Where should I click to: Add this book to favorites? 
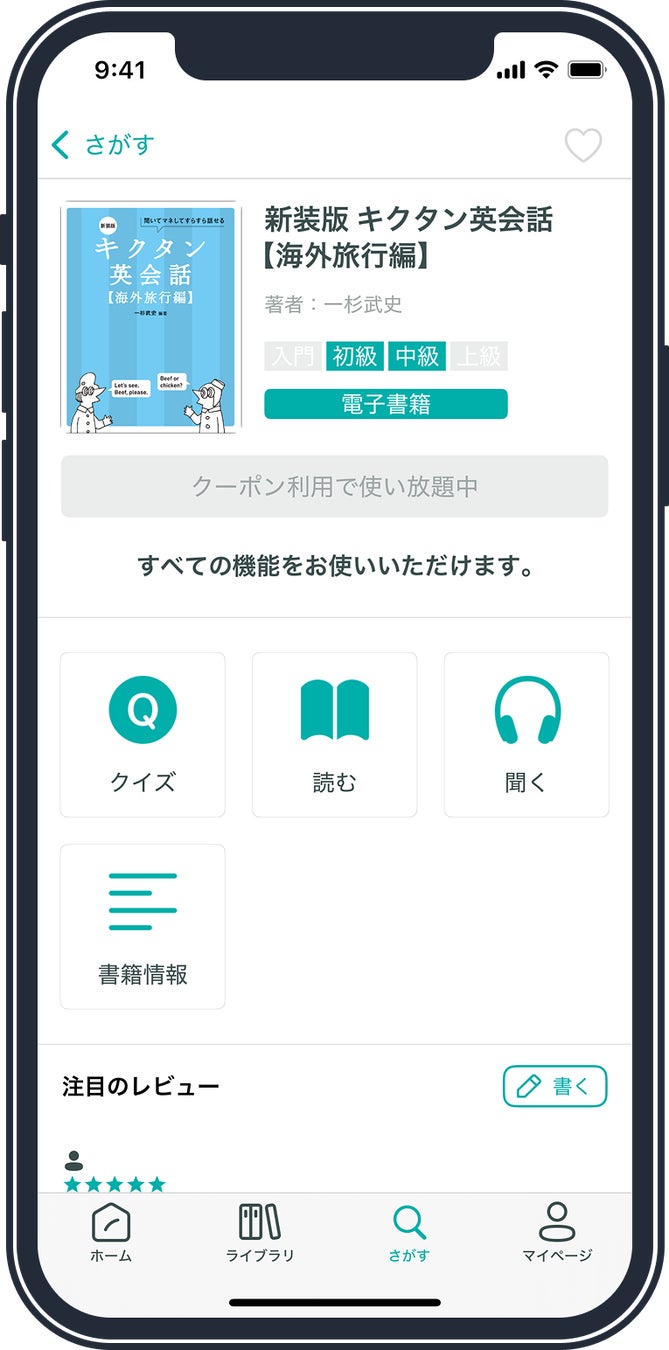(583, 146)
